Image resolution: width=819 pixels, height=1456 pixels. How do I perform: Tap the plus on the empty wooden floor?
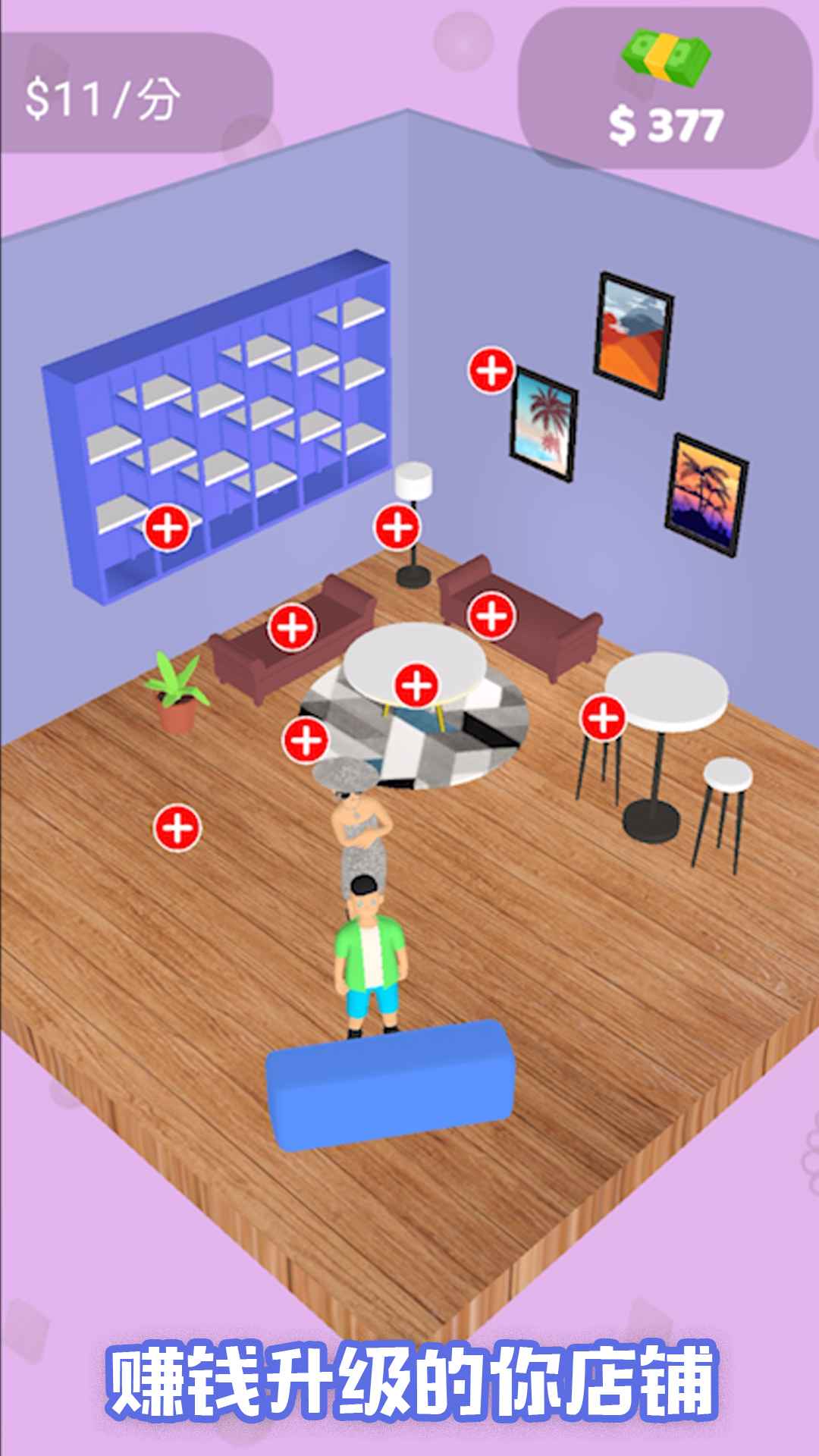pos(177,827)
